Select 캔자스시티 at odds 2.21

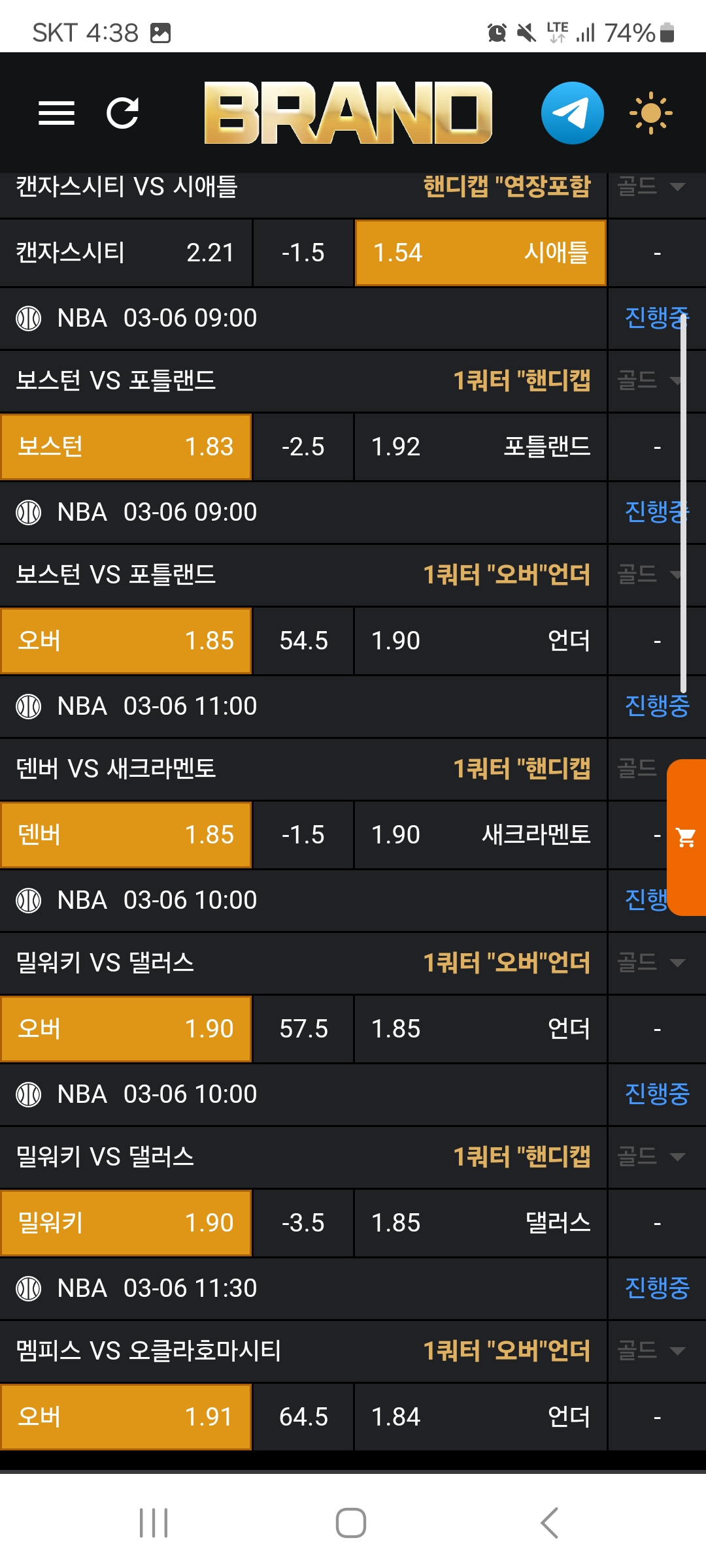[x=126, y=253]
